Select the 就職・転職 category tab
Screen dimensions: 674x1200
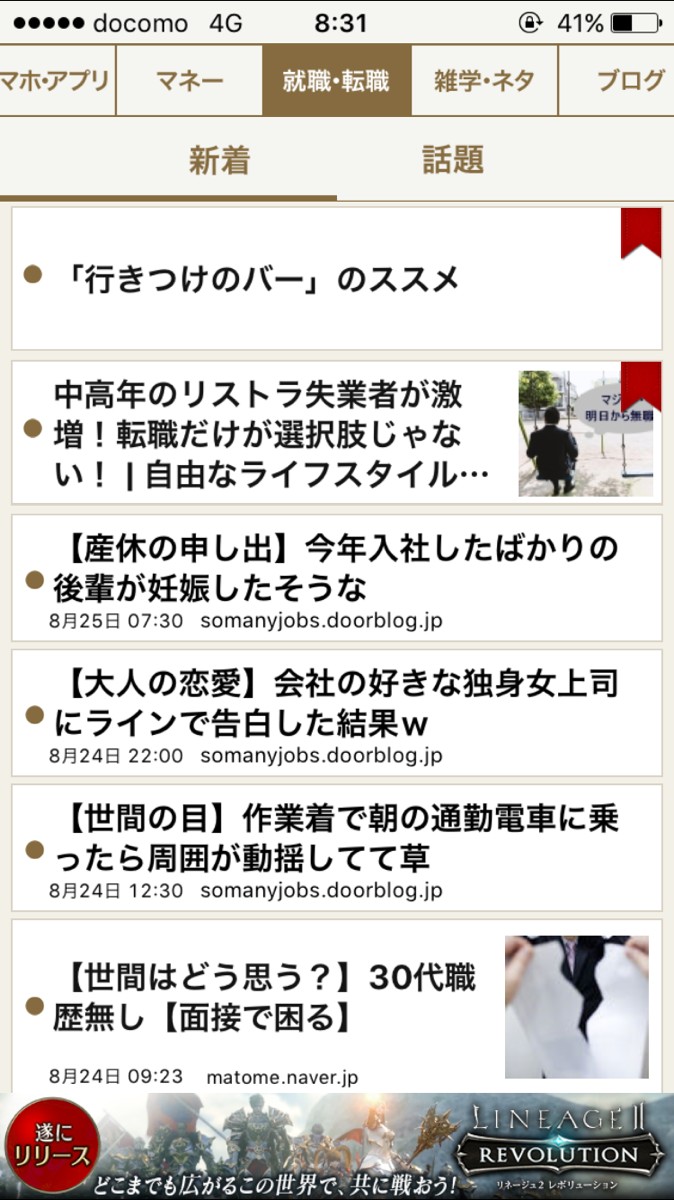(336, 81)
